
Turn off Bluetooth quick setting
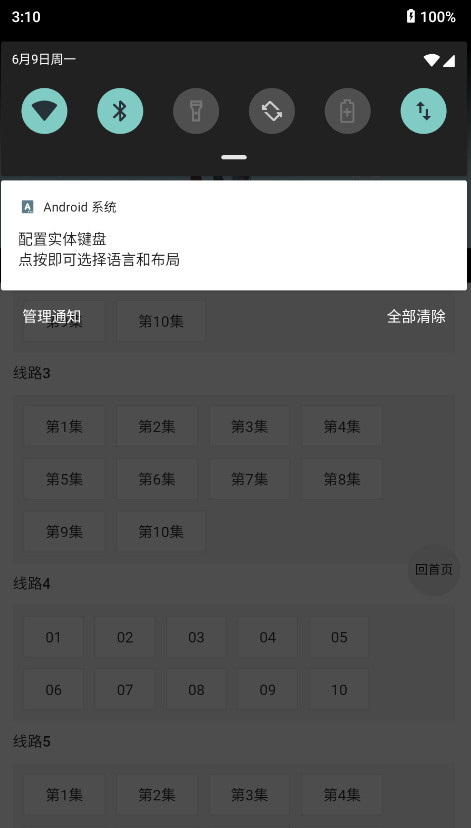coord(120,111)
